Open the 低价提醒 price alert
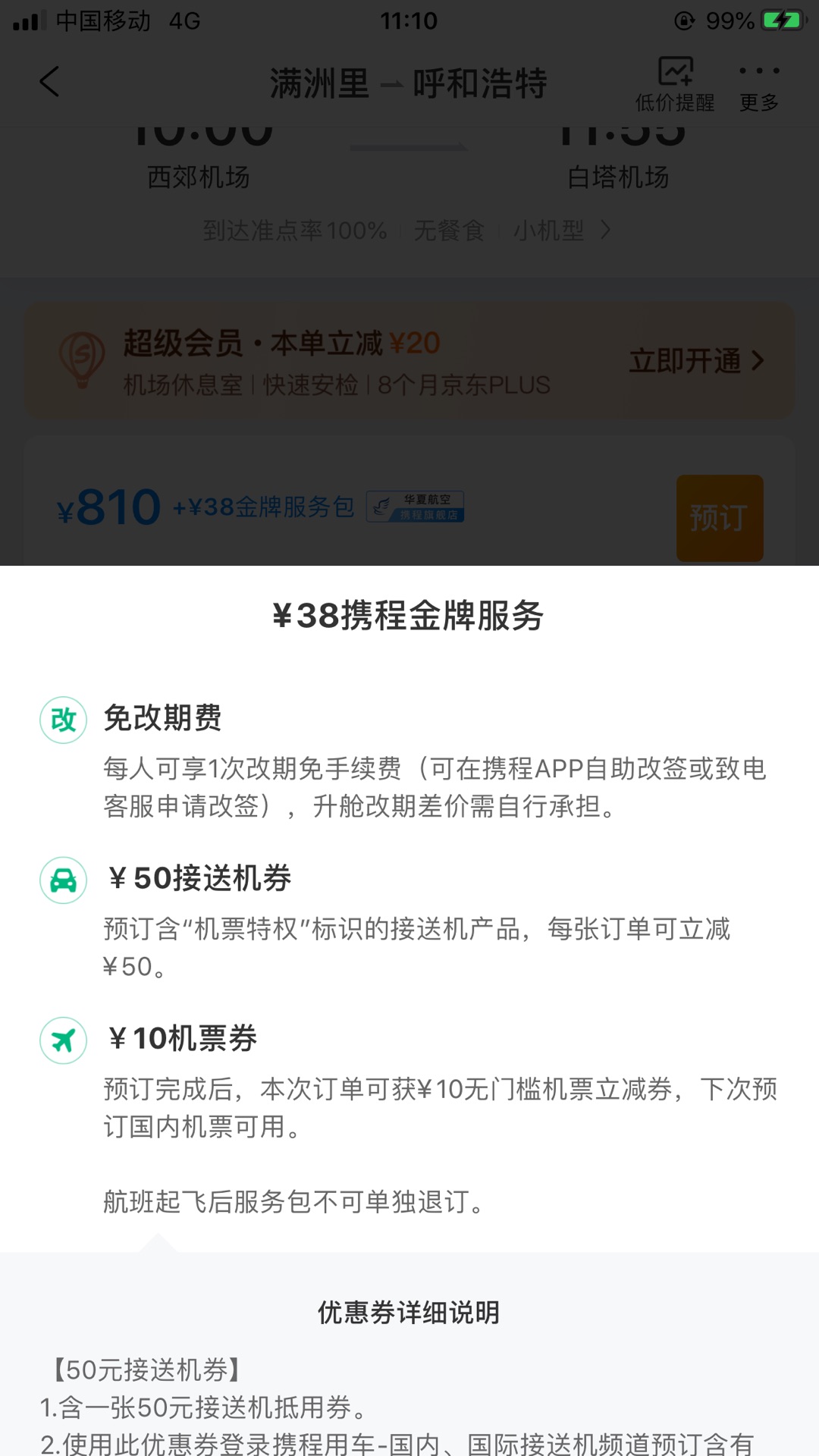This screenshot has height=1456, width=819. point(675,84)
